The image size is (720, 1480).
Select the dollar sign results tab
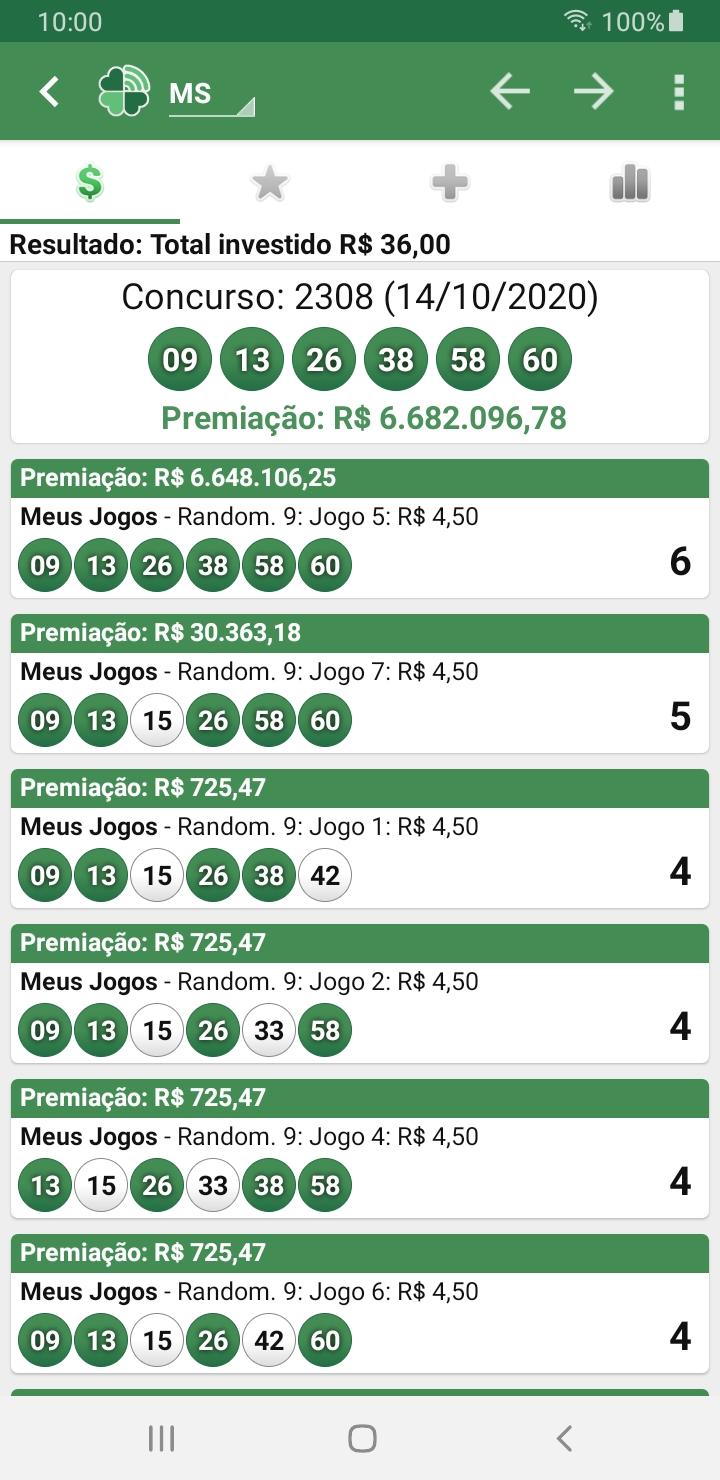pos(90,183)
